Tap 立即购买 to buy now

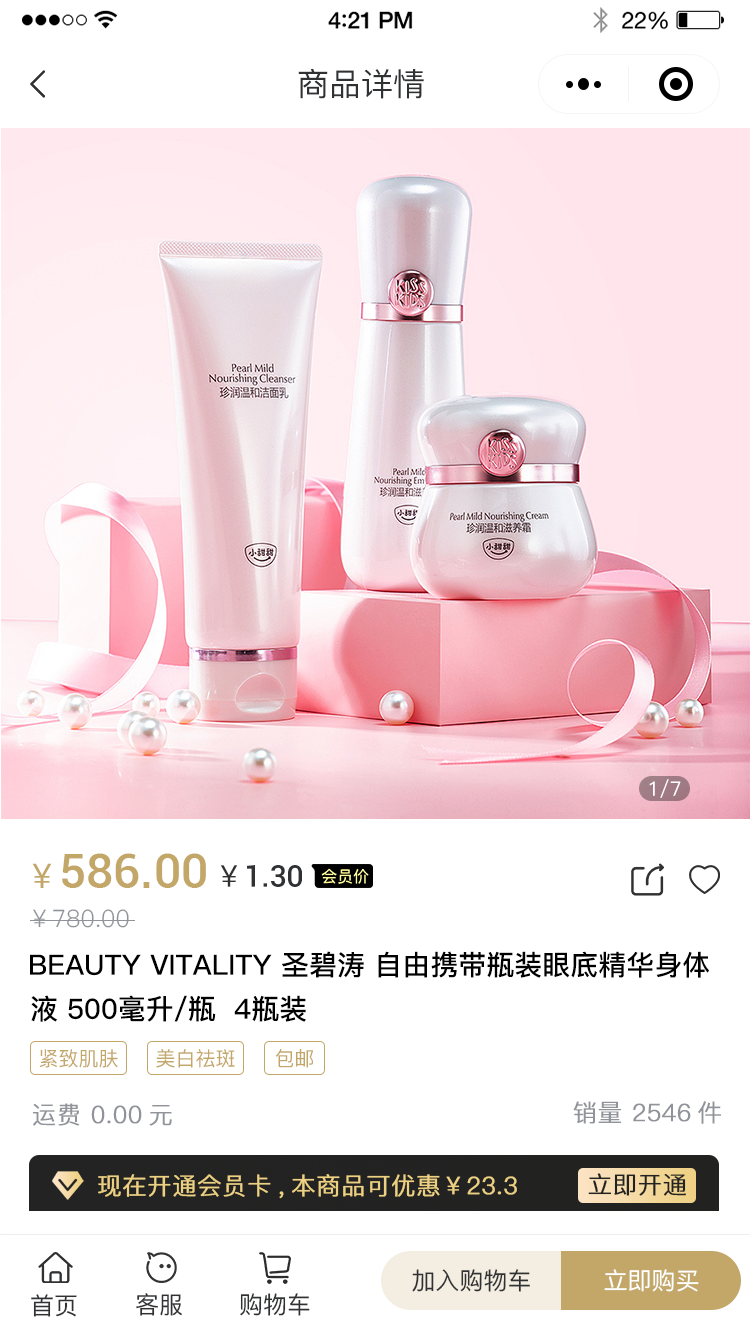651,1281
